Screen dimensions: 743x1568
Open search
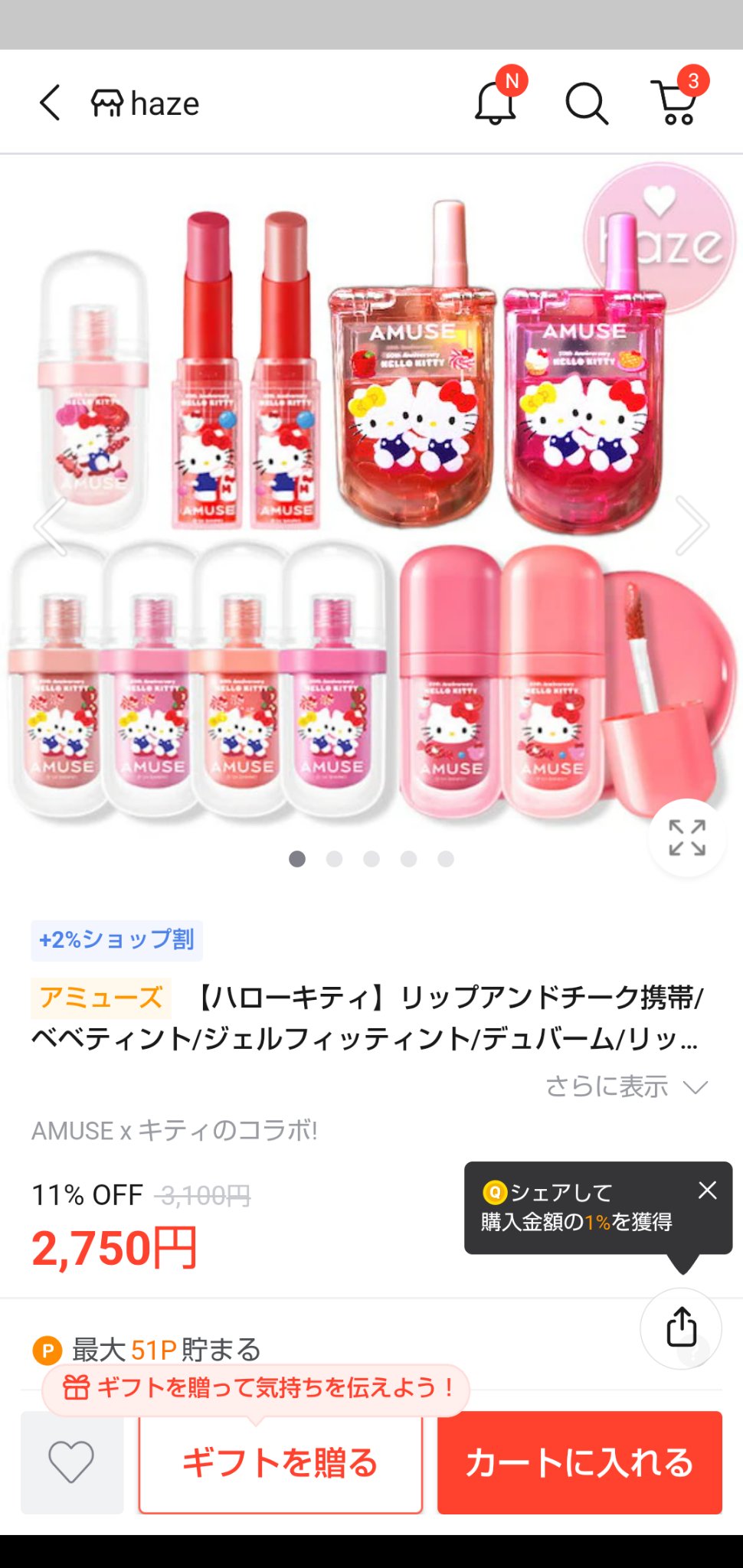click(x=586, y=103)
